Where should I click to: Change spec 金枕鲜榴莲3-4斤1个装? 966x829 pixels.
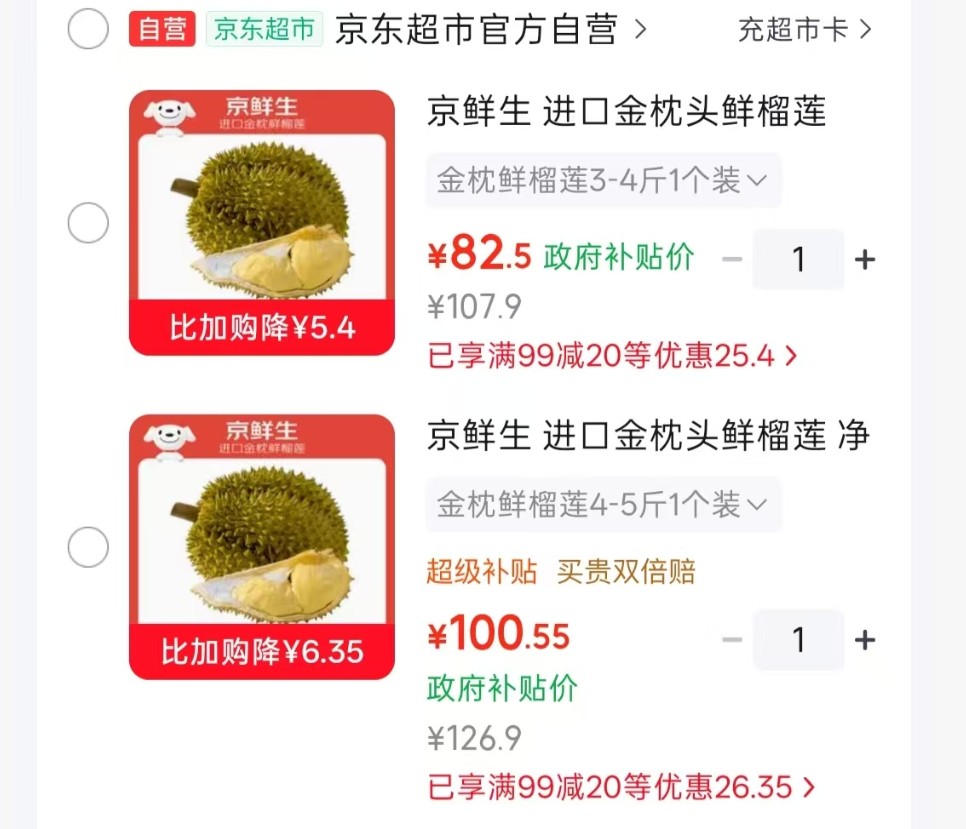603,180
